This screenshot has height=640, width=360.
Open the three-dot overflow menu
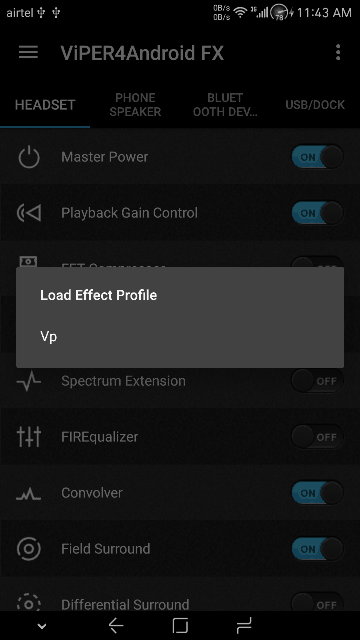click(338, 53)
